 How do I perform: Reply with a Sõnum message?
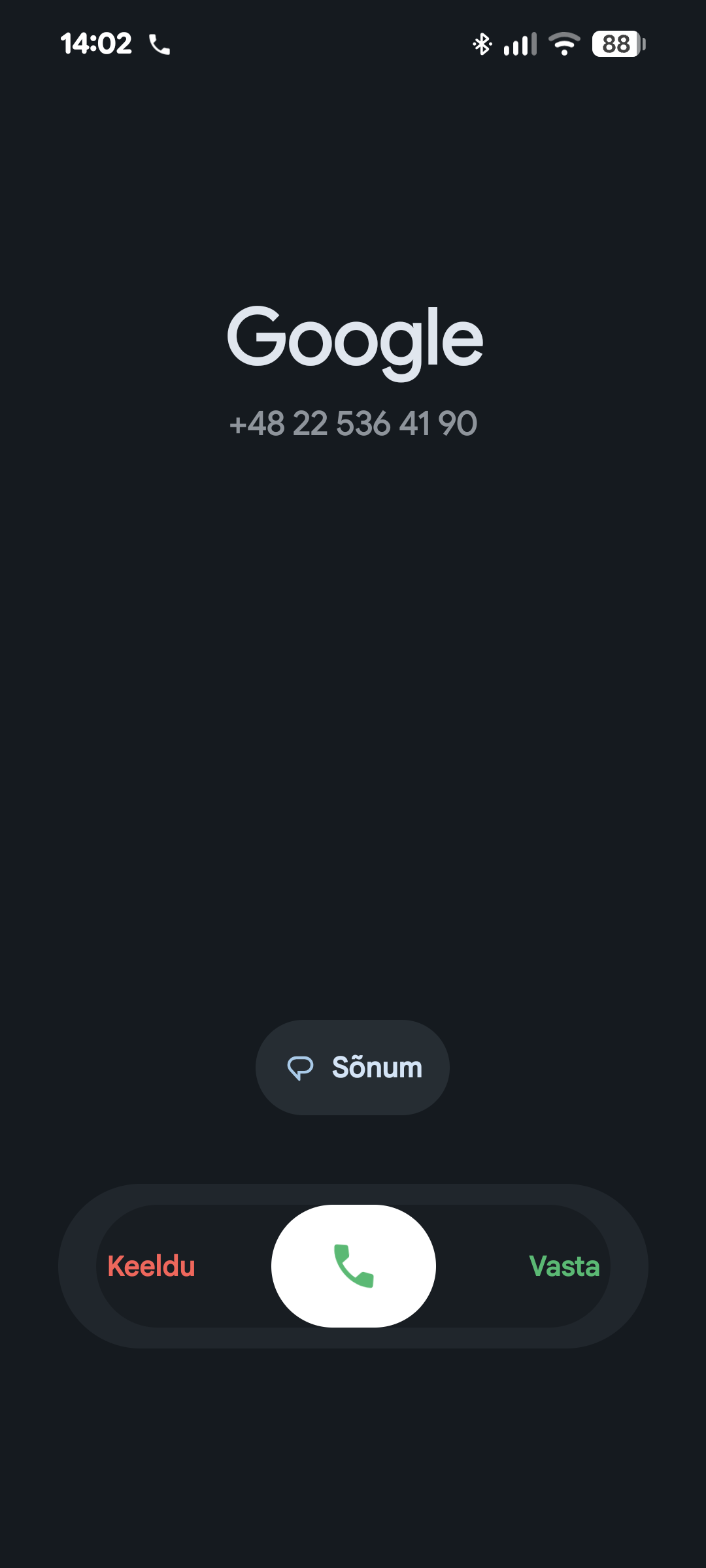click(353, 1068)
